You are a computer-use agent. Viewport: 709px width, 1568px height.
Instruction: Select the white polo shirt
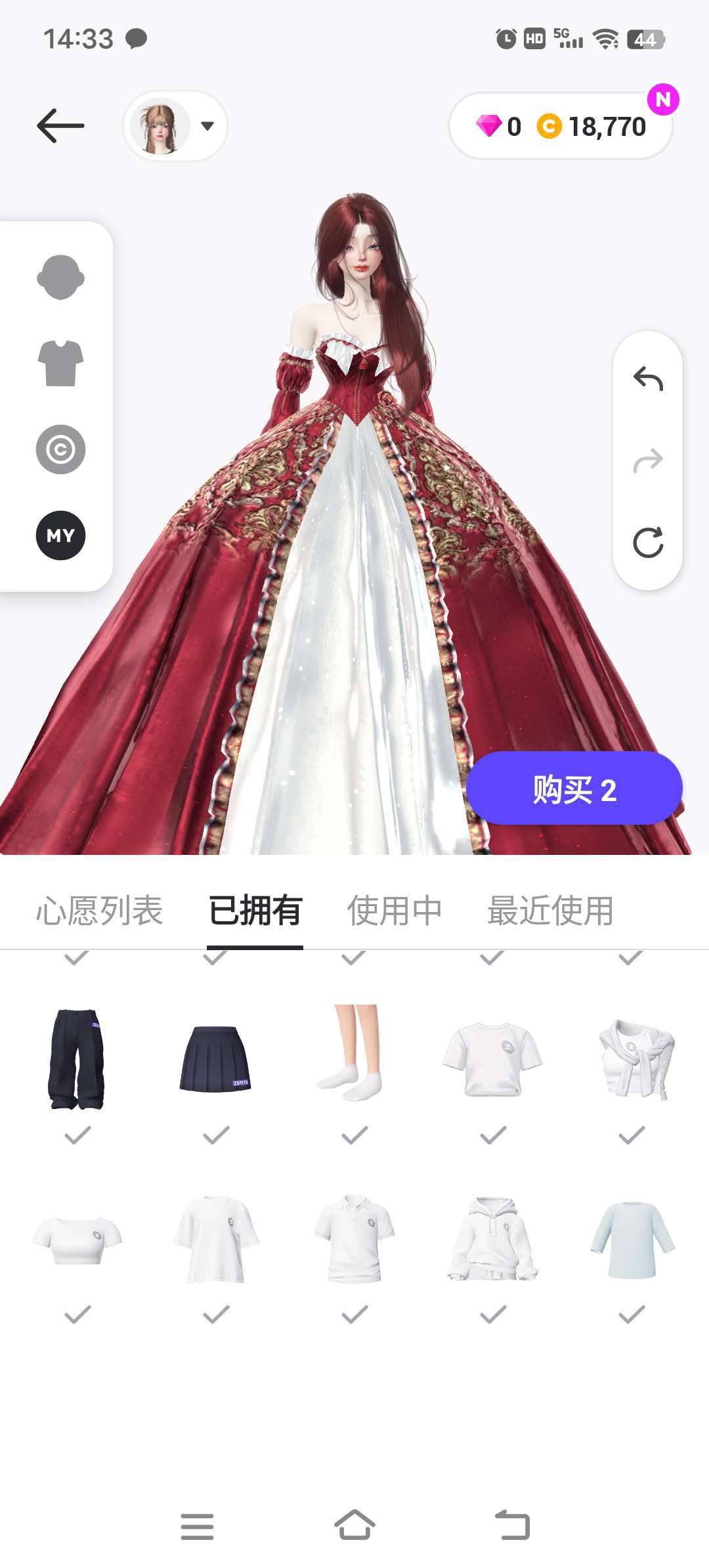click(354, 1238)
